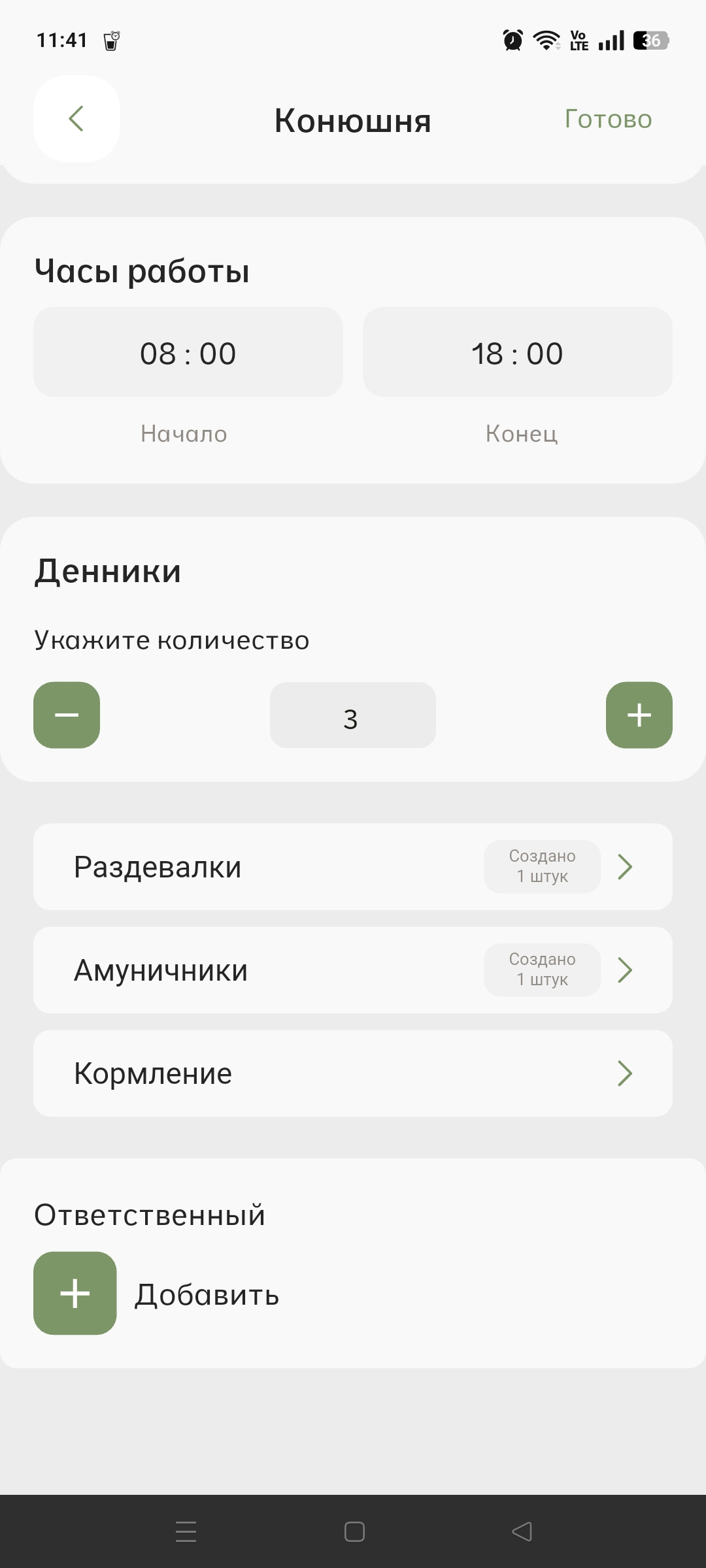Change the 18:00 end time
The width and height of the screenshot is (706, 1568).
517,353
